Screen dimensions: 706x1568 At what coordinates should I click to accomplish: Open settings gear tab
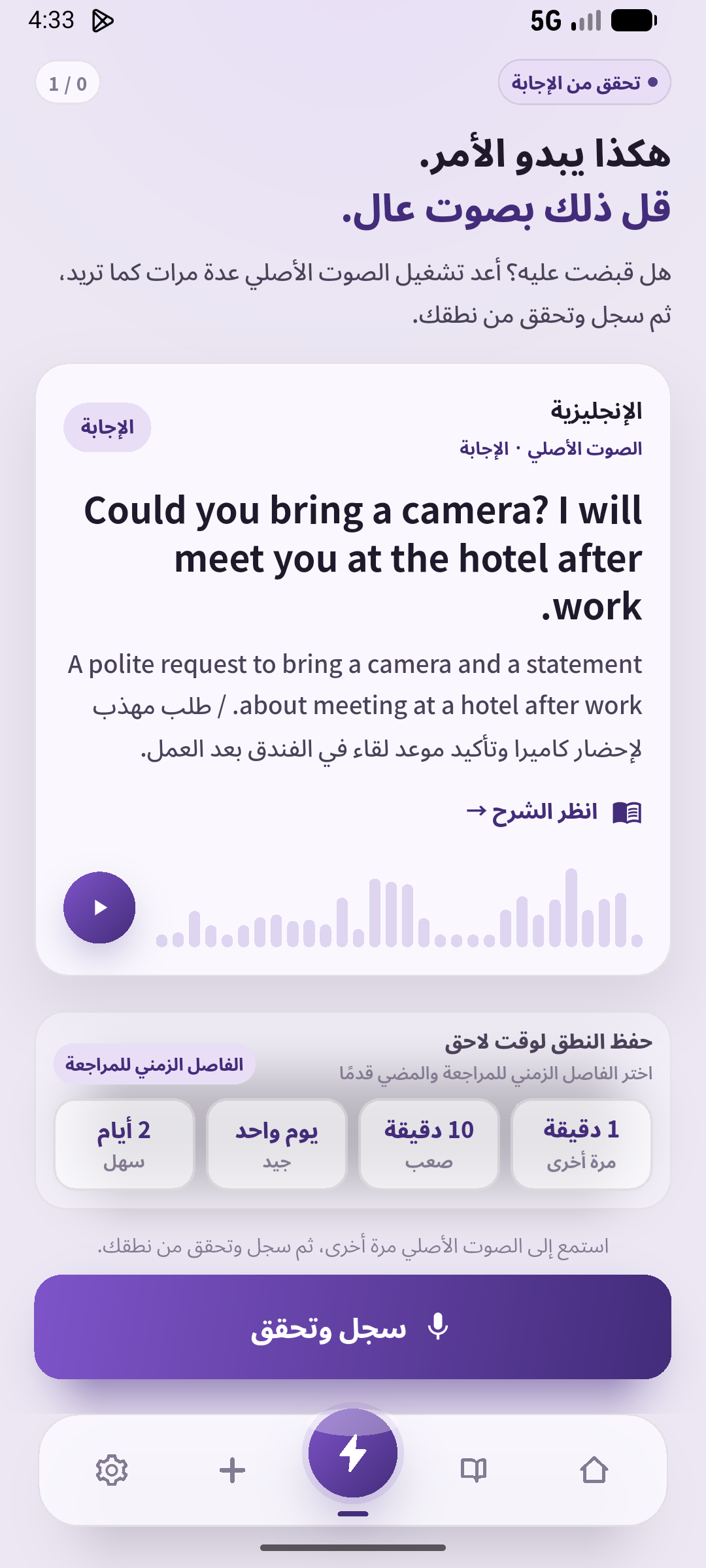(x=112, y=1470)
